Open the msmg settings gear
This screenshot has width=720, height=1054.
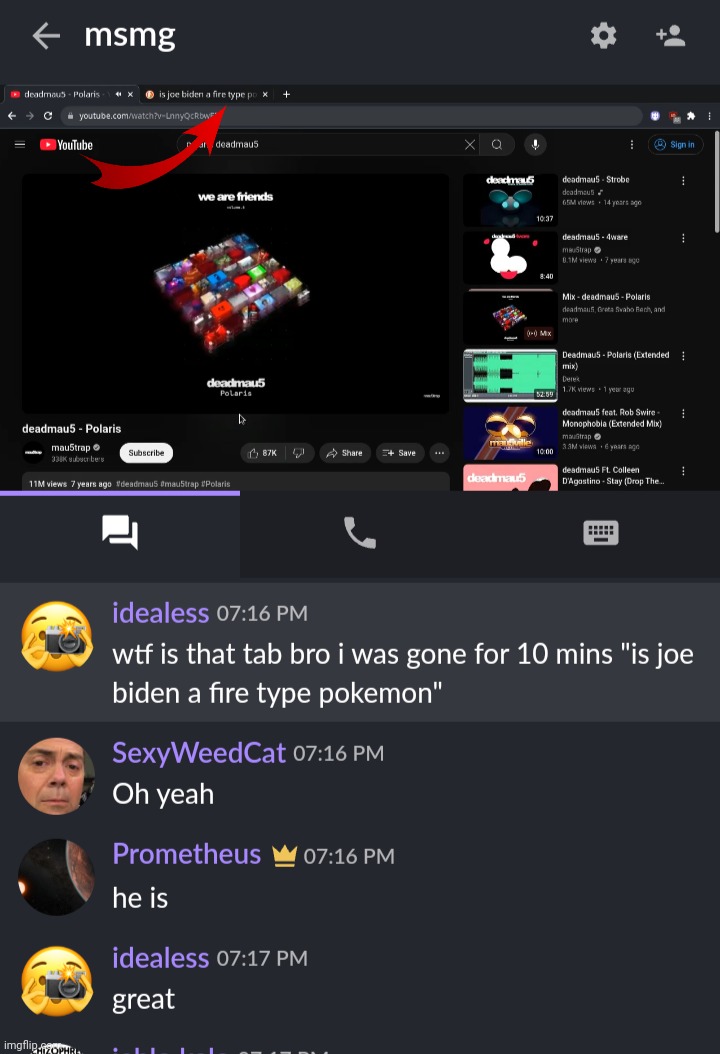pyautogui.click(x=603, y=37)
